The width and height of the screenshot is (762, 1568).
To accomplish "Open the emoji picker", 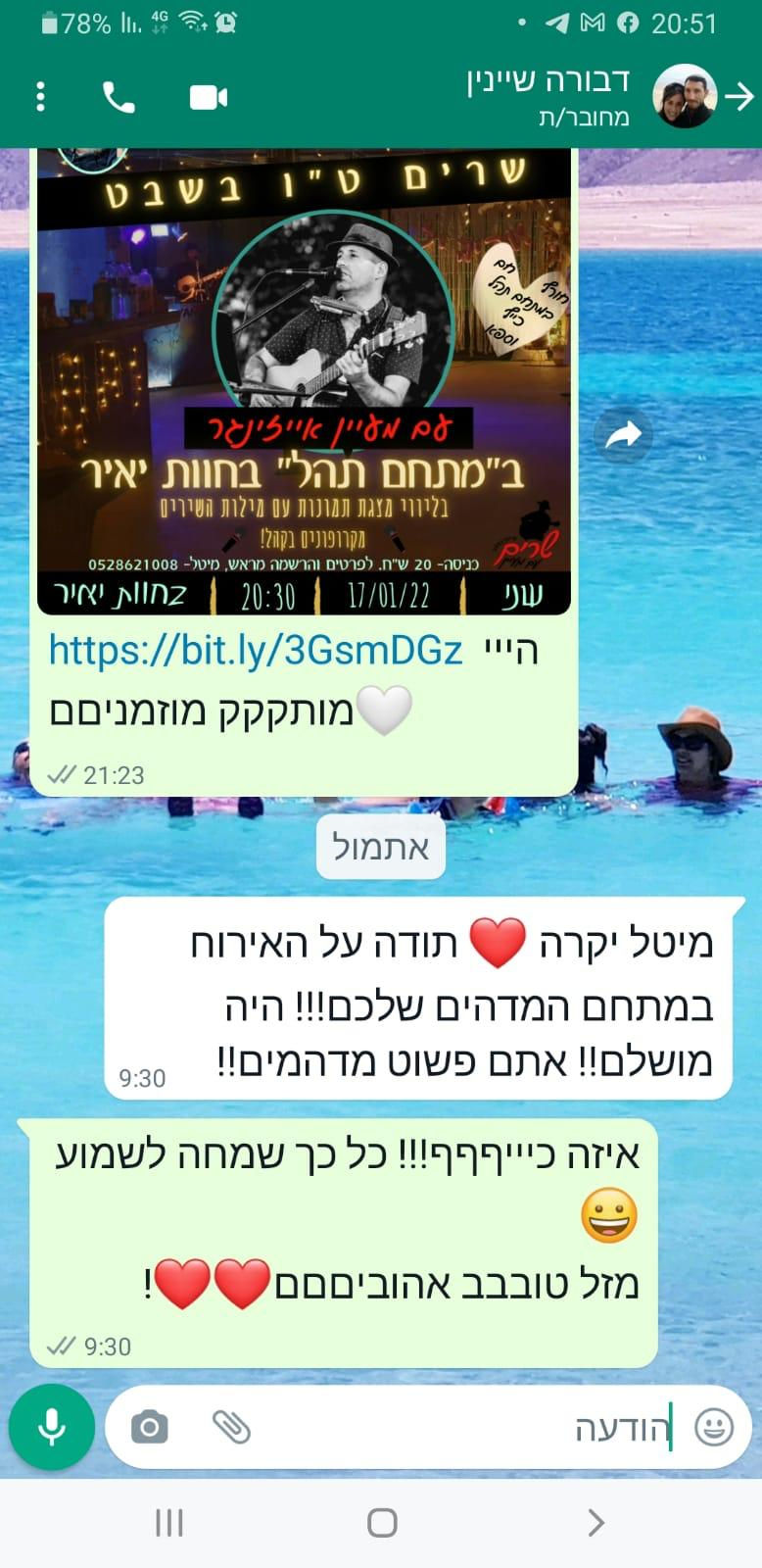I will (x=713, y=1427).
